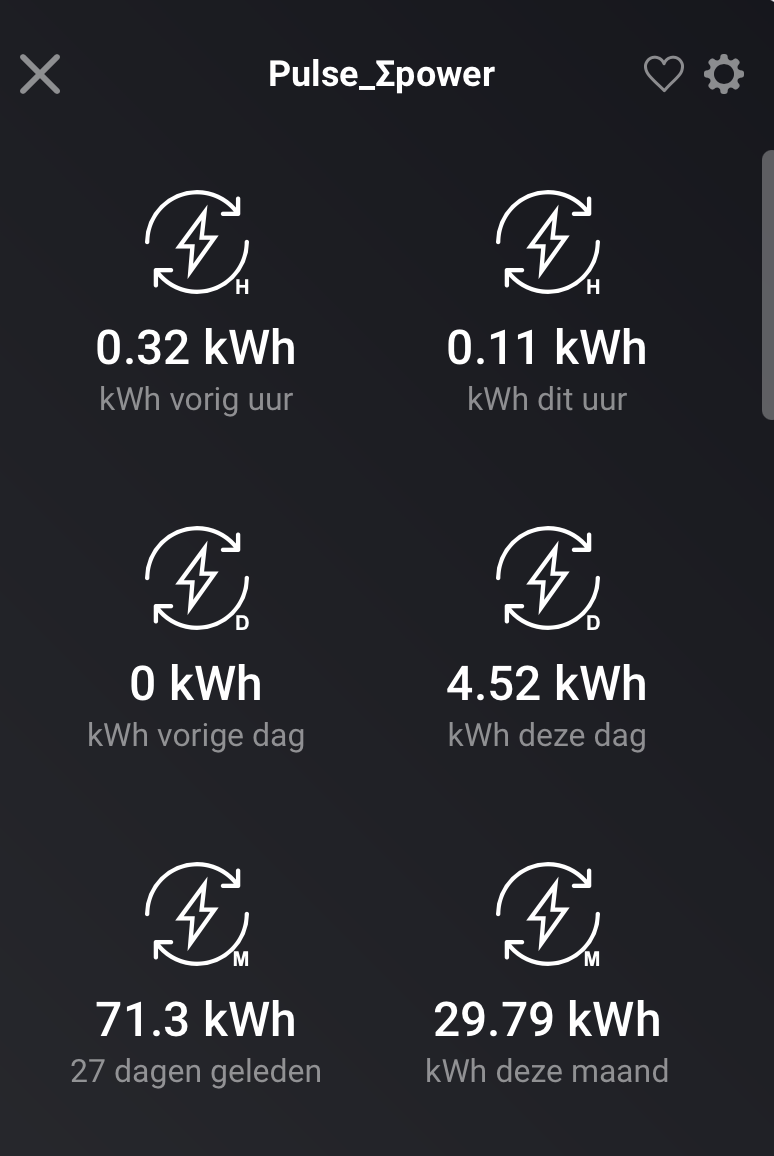Mark Pulse_Σpower as a favorite

(x=663, y=74)
